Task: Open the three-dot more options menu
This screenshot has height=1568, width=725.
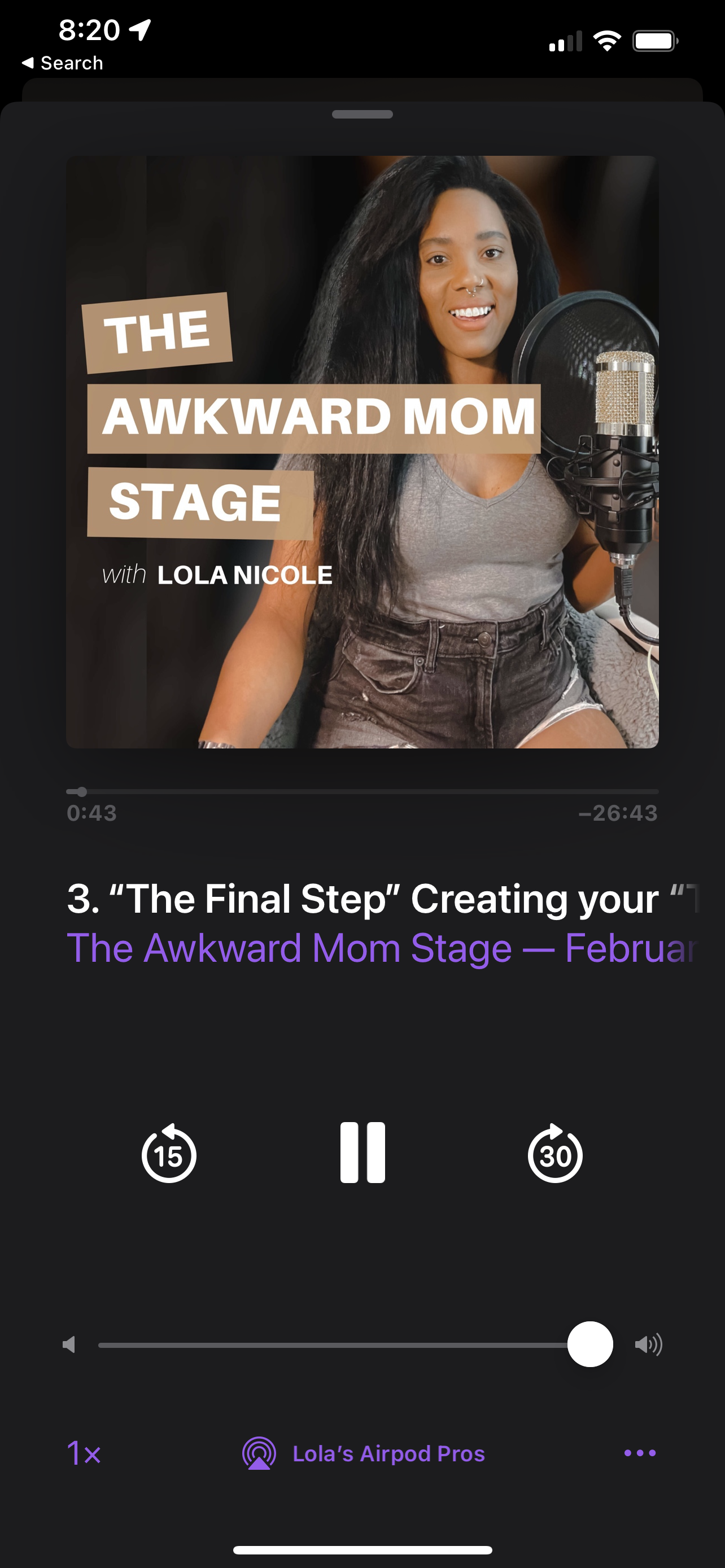Action: pos(640,1453)
